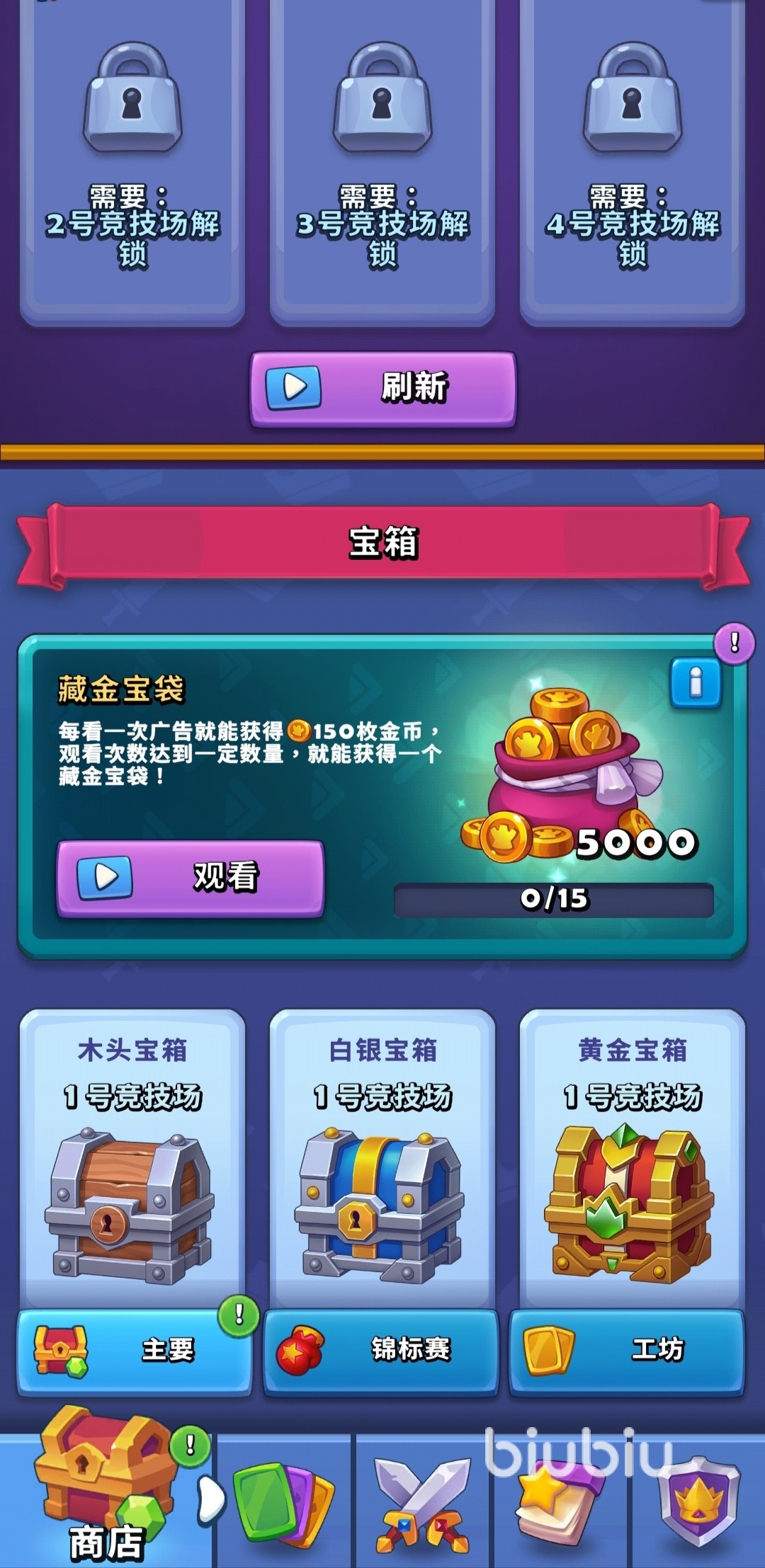Go to the cards deck tab
The height and width of the screenshot is (1568, 765).
click(x=283, y=1504)
